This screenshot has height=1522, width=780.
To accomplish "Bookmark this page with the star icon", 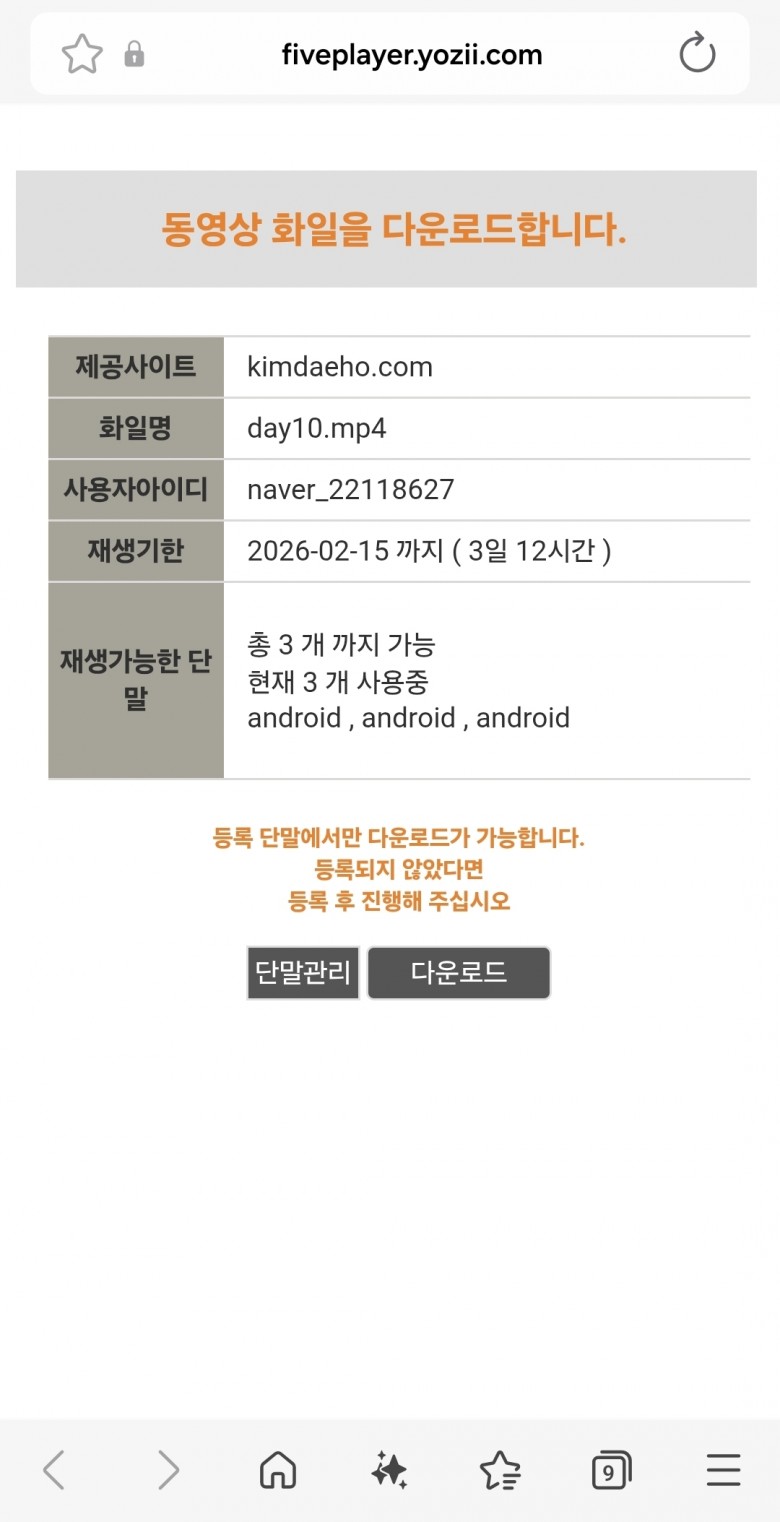I will coord(82,54).
